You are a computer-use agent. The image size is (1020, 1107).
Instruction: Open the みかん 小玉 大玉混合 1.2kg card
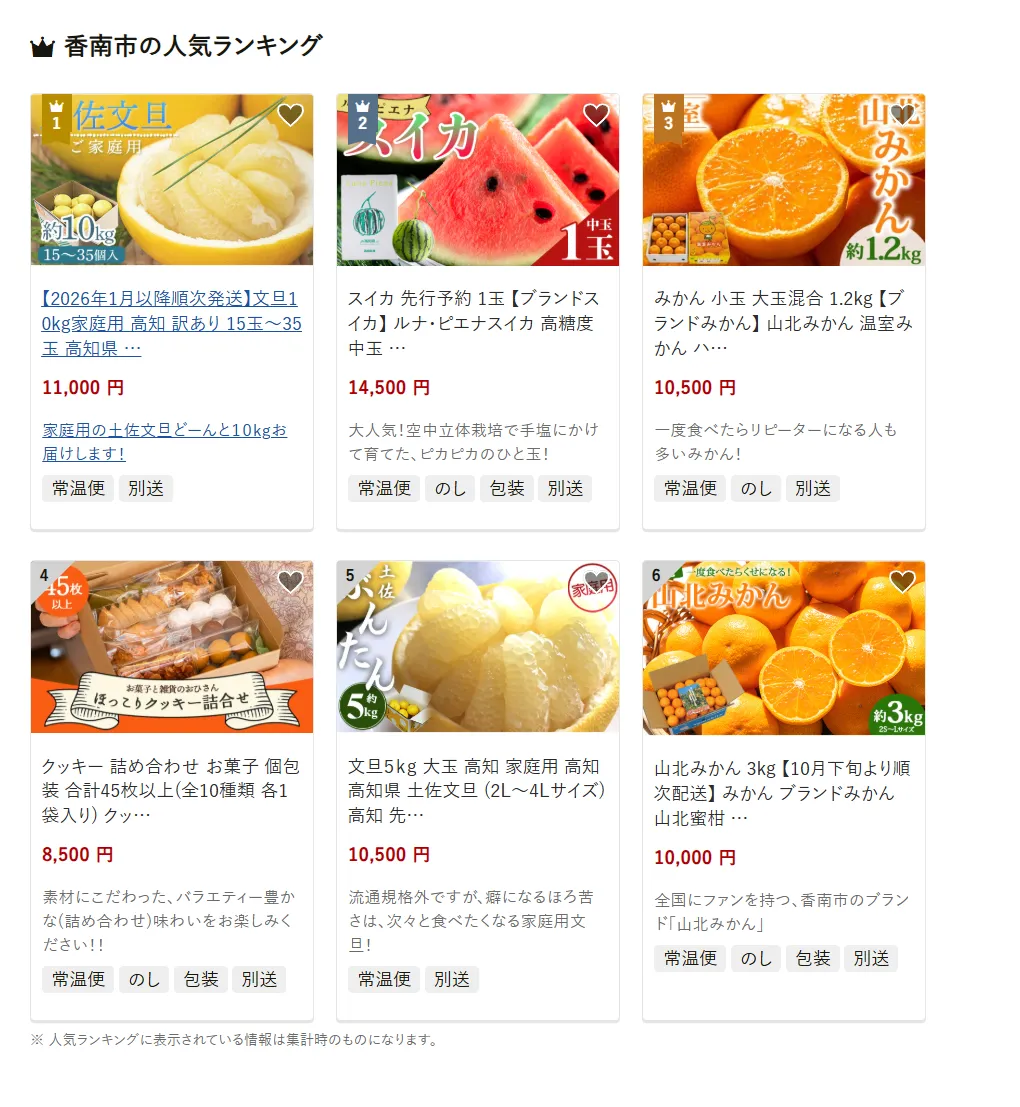pyautogui.click(x=783, y=324)
